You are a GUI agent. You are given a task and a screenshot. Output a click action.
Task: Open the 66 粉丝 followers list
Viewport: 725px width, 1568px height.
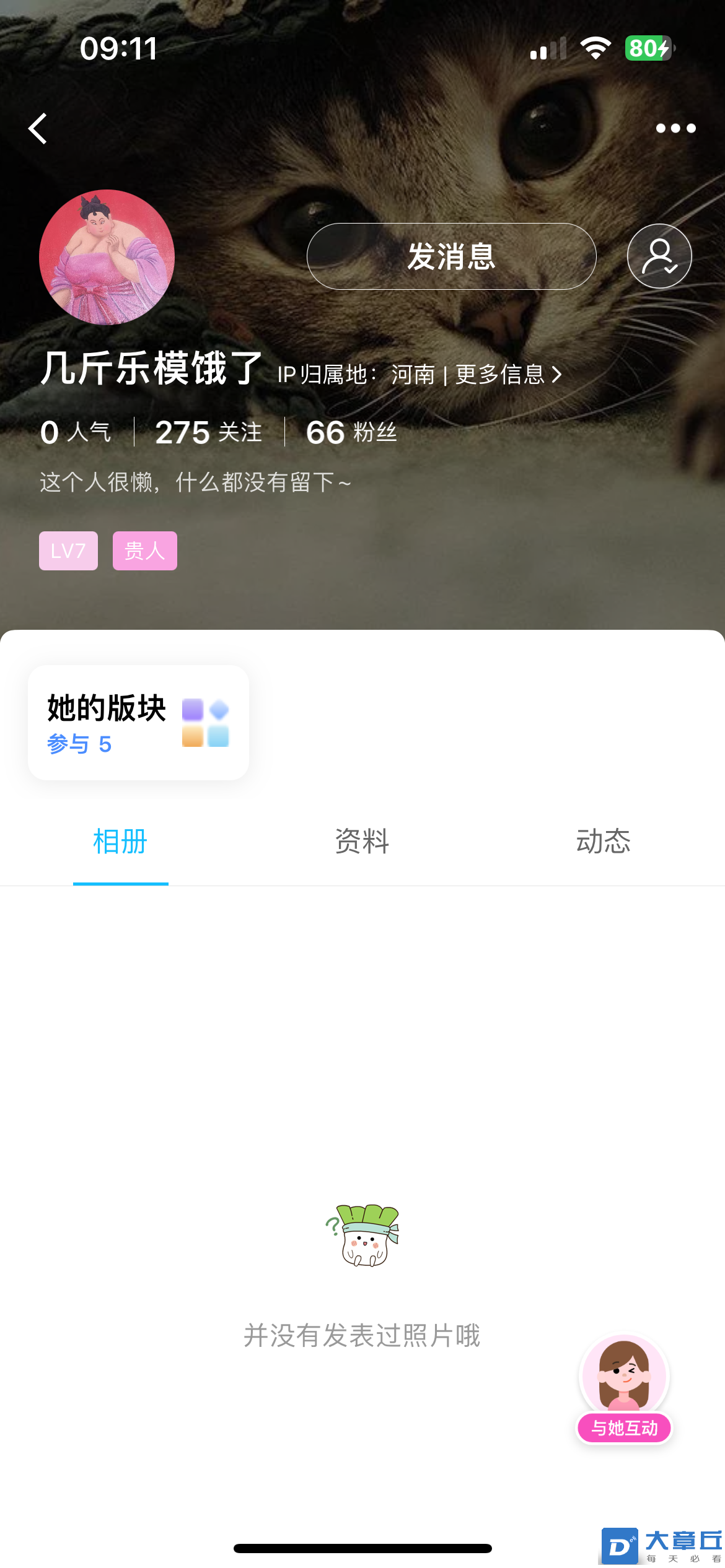pyautogui.click(x=351, y=432)
